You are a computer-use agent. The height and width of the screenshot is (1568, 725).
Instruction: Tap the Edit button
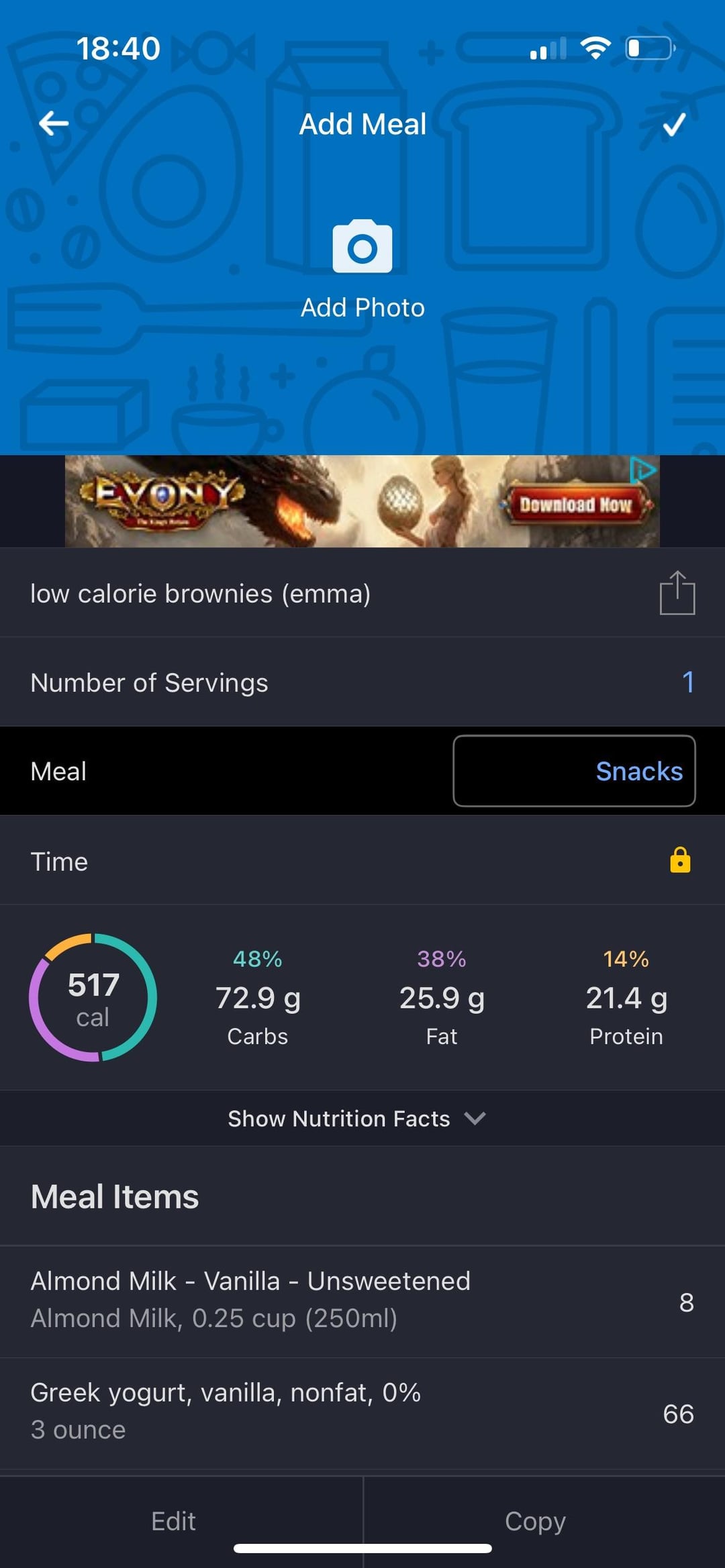point(174,1522)
